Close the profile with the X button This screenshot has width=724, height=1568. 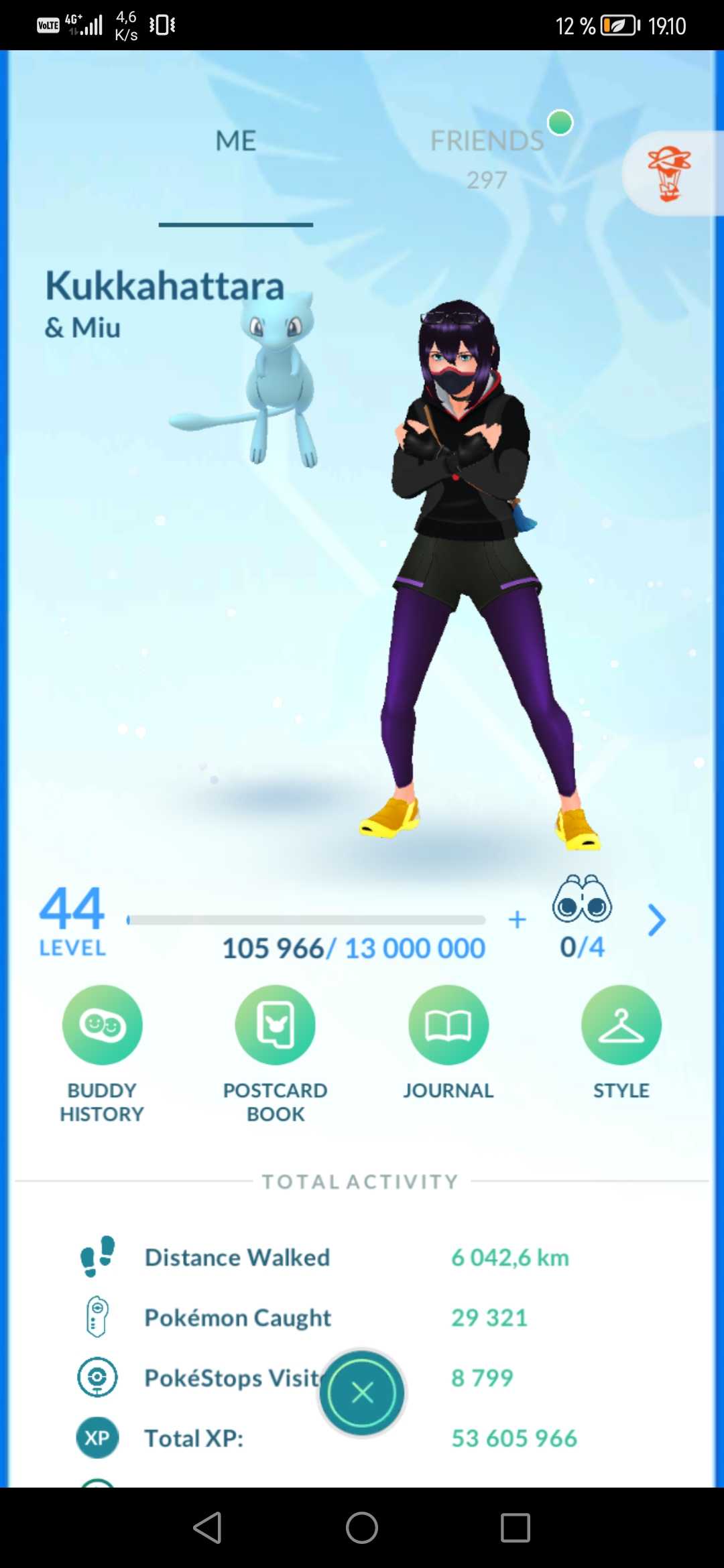click(x=362, y=1394)
